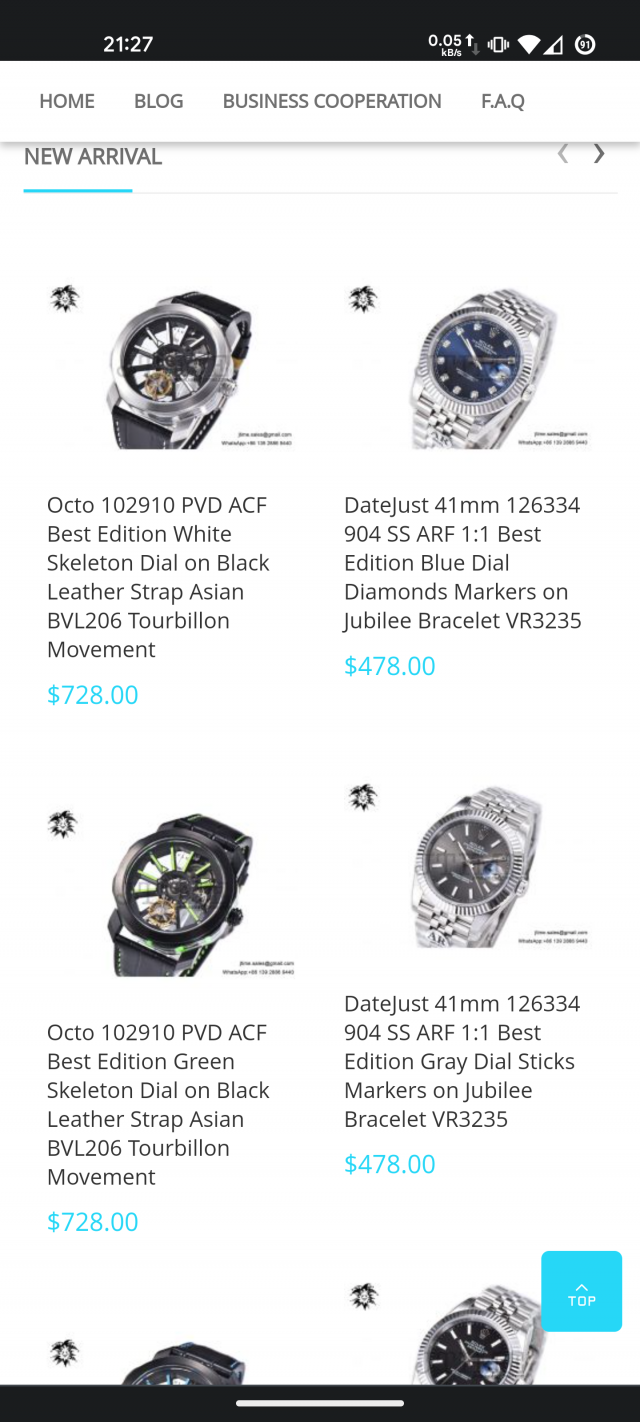The height and width of the screenshot is (1422, 640).
Task: Open the F.A.Q page
Action: pyautogui.click(x=503, y=101)
